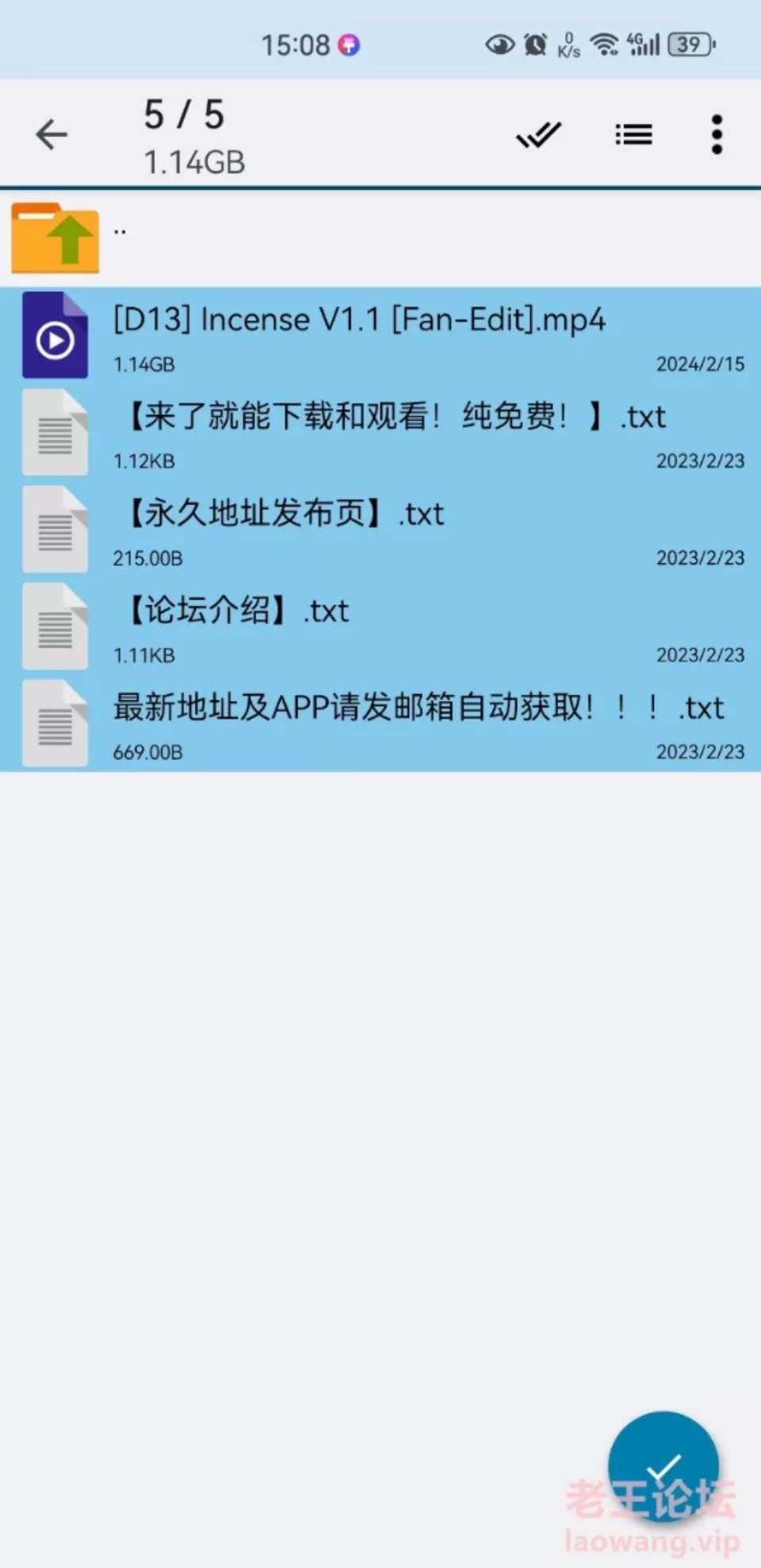Change the list view mode

pos(633,135)
